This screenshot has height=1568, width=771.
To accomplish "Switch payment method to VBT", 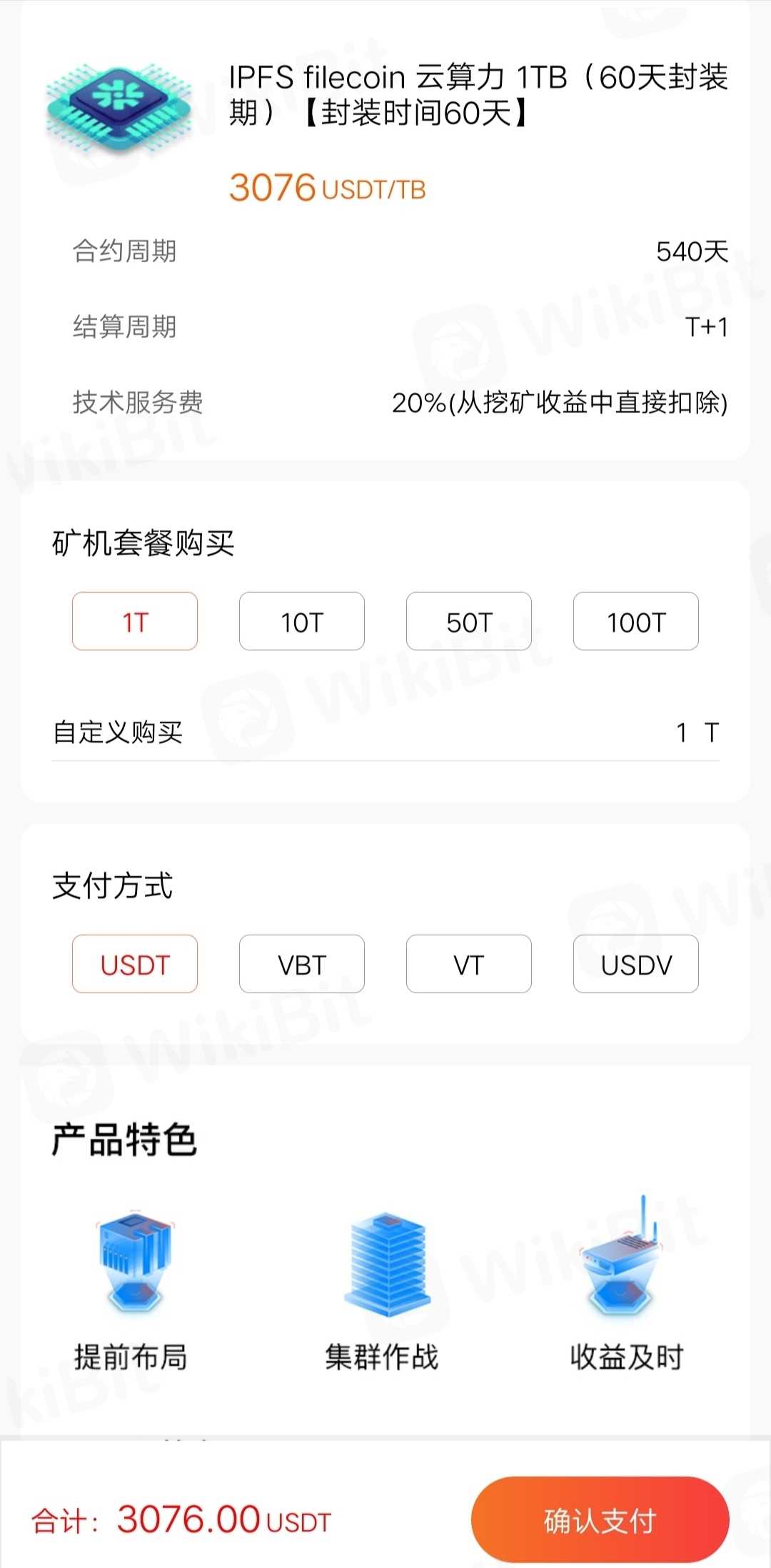I will click(302, 964).
